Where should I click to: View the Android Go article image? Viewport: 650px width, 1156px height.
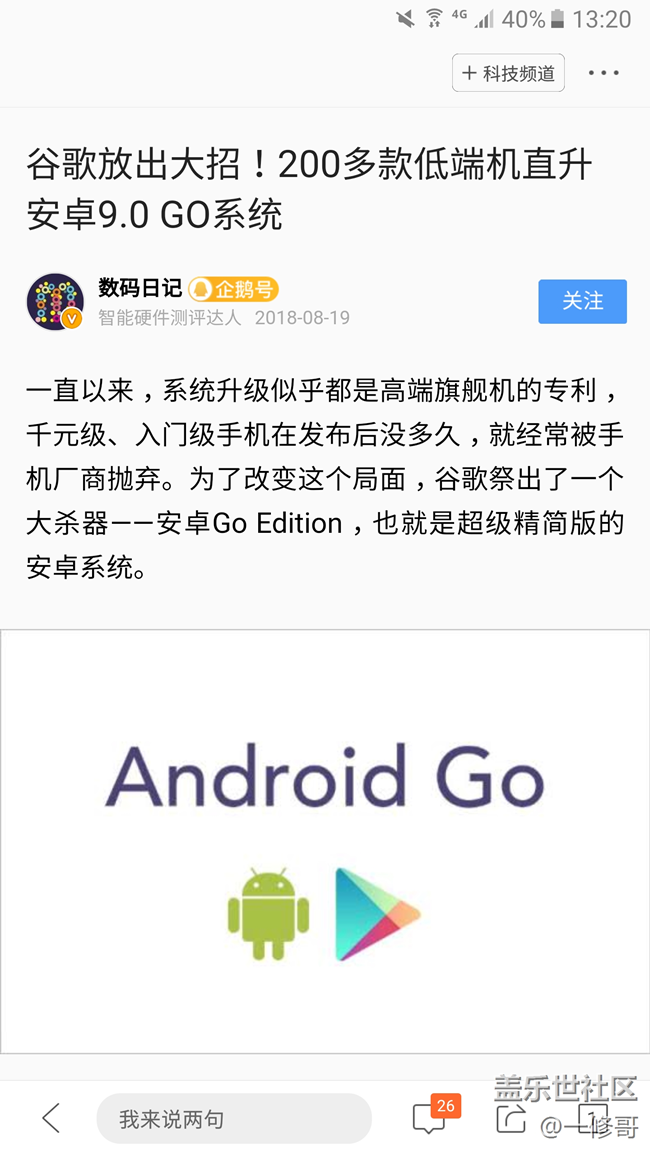coord(325,840)
